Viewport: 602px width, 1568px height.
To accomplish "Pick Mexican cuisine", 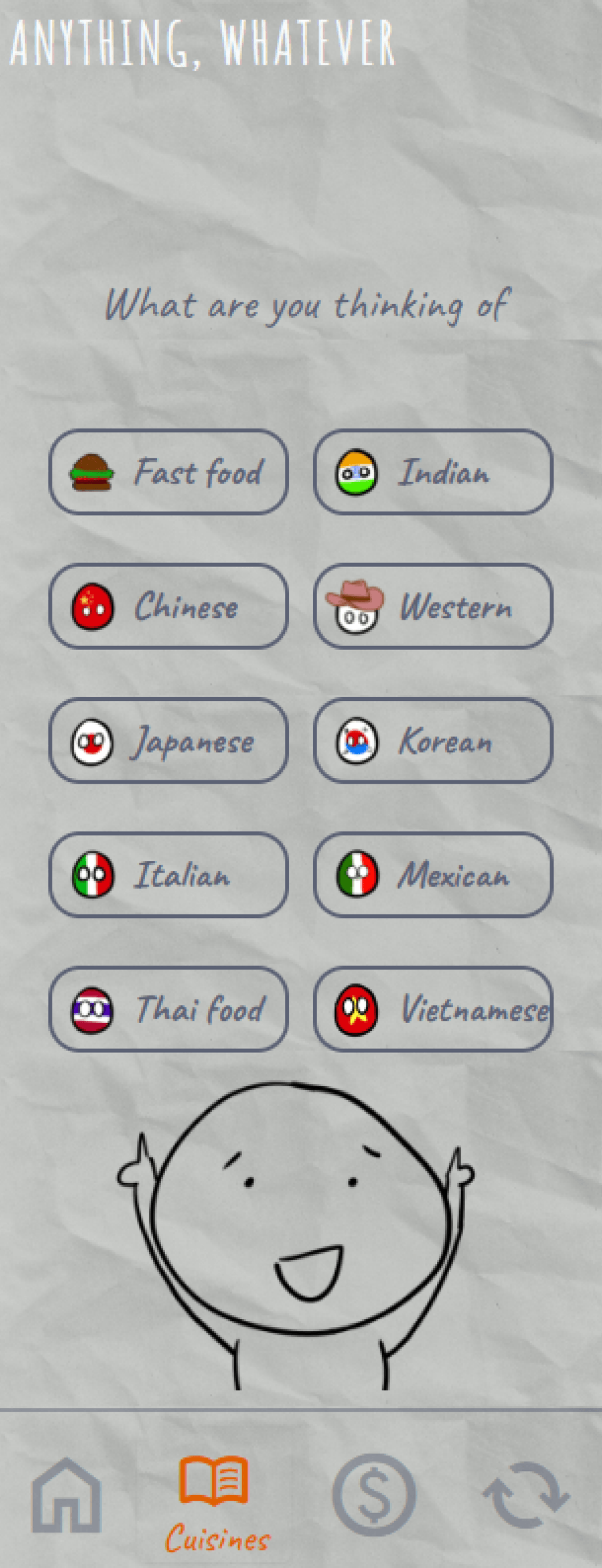I will point(433,875).
